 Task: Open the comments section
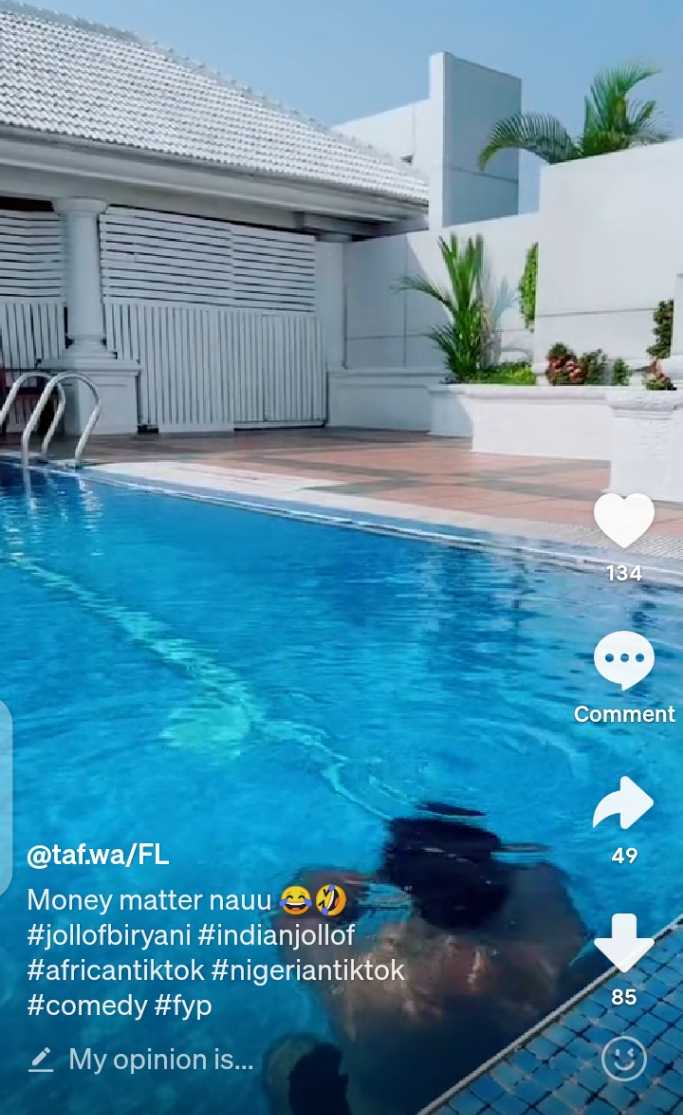point(623,661)
